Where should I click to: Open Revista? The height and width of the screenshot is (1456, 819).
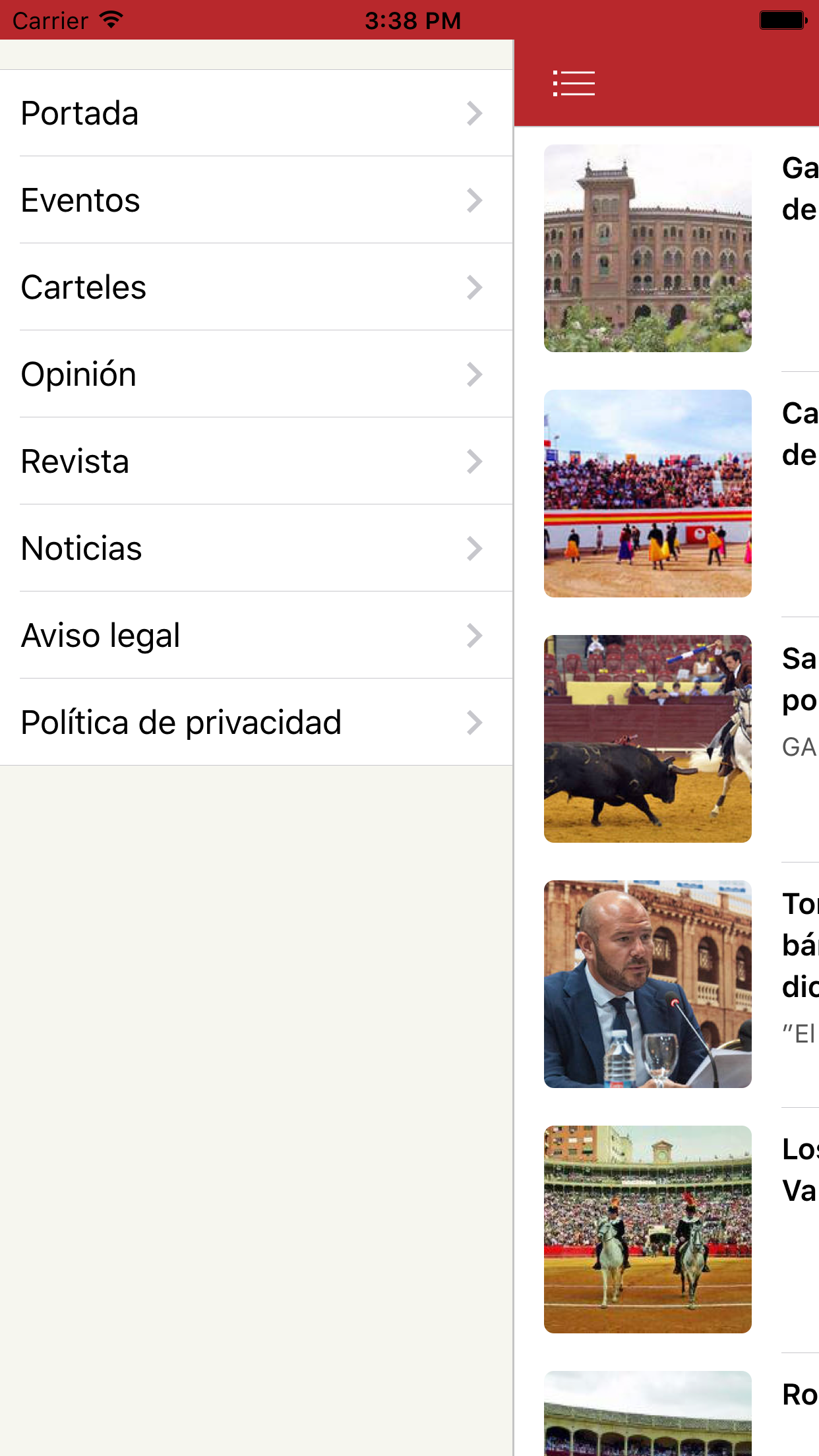coord(256,462)
